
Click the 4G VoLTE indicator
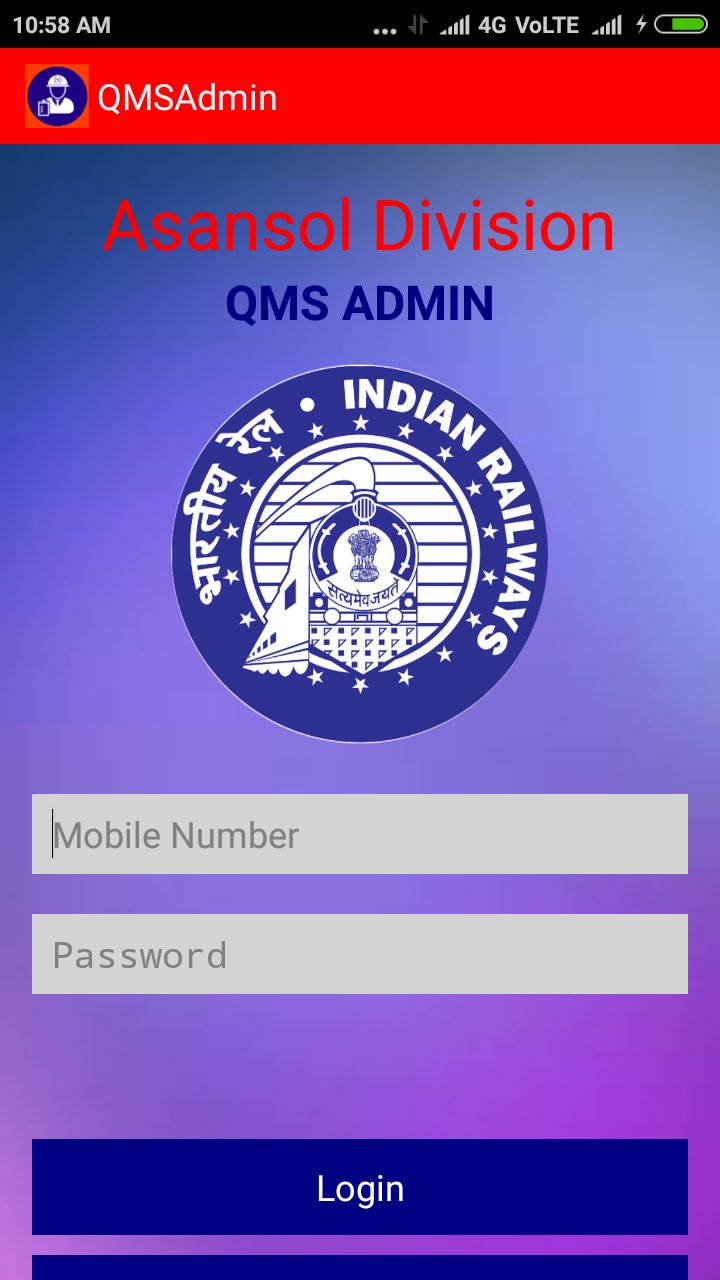pos(523,25)
